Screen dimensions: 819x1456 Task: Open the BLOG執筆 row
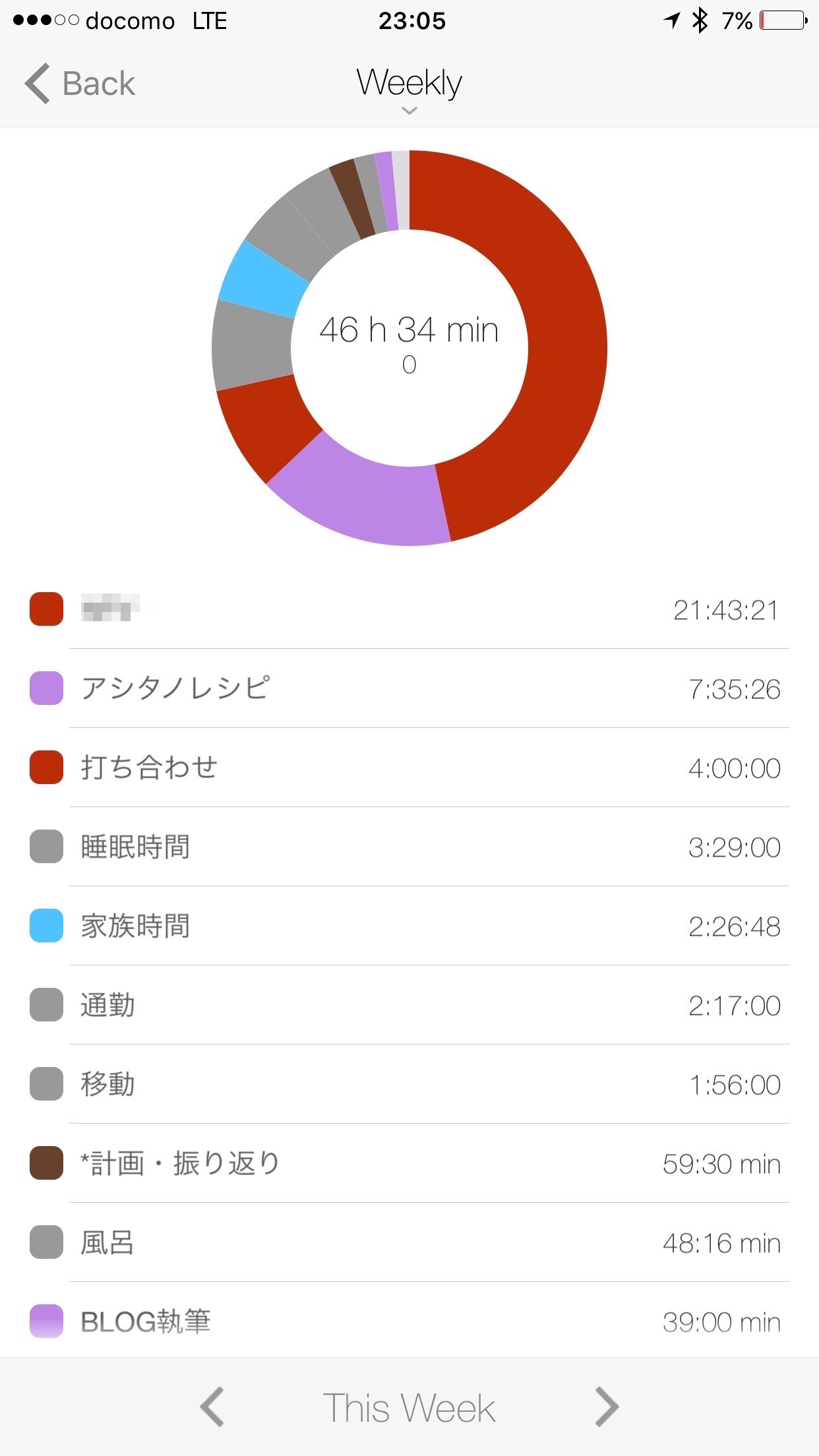409,1321
